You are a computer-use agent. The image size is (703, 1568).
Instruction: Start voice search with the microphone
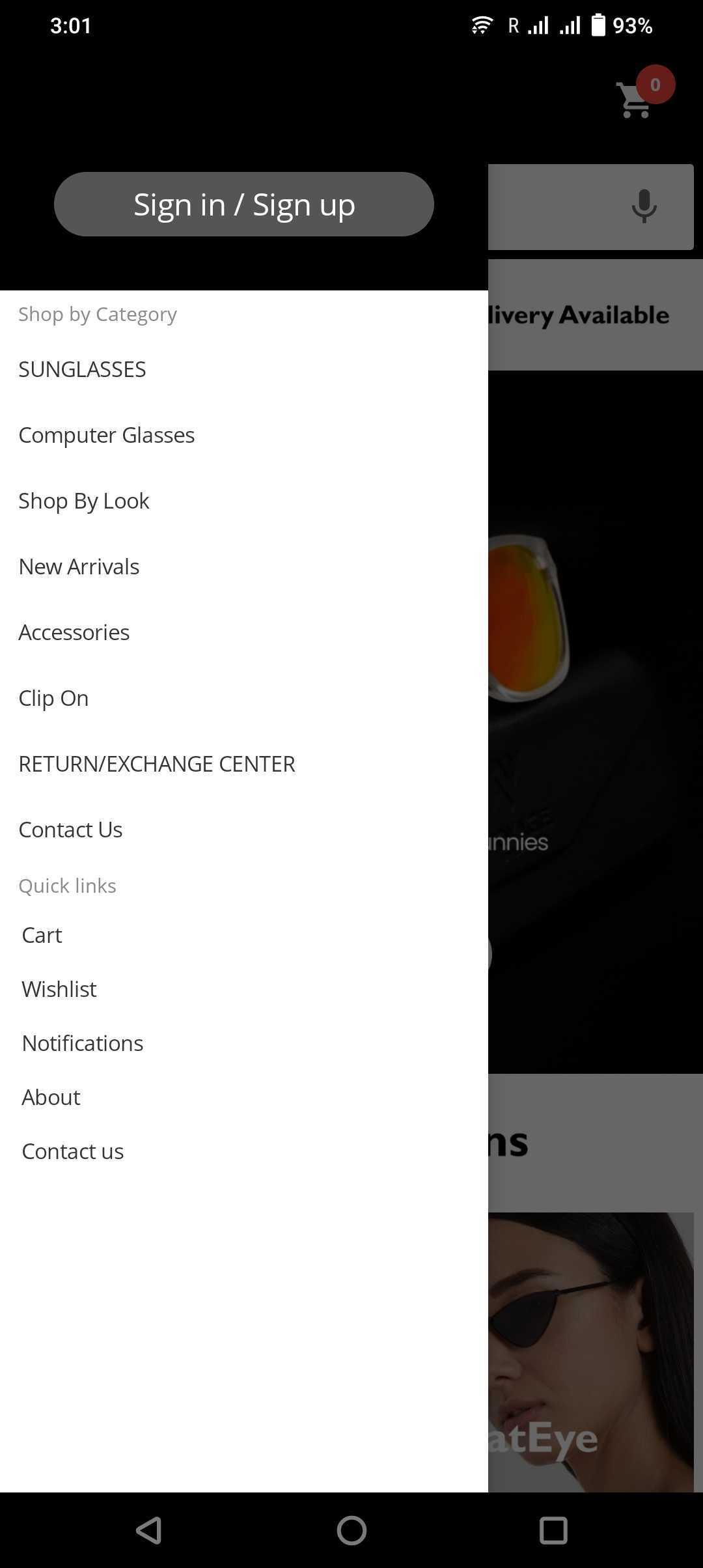click(x=644, y=206)
